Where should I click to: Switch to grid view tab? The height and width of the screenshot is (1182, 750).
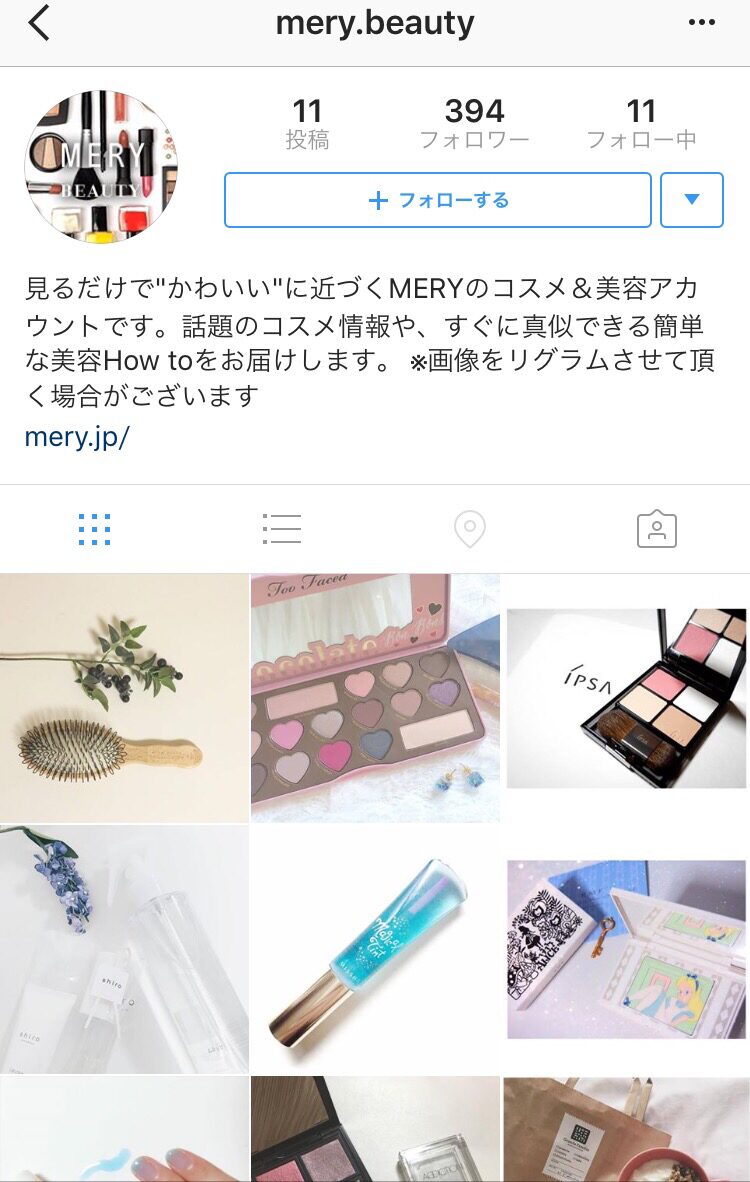coord(94,529)
